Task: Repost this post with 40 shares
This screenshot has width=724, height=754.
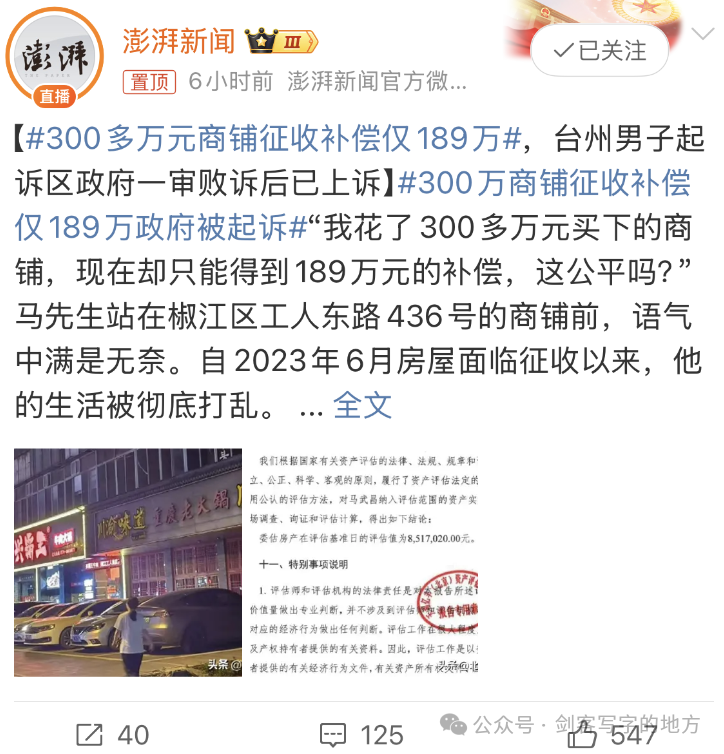Action: [x=111, y=735]
